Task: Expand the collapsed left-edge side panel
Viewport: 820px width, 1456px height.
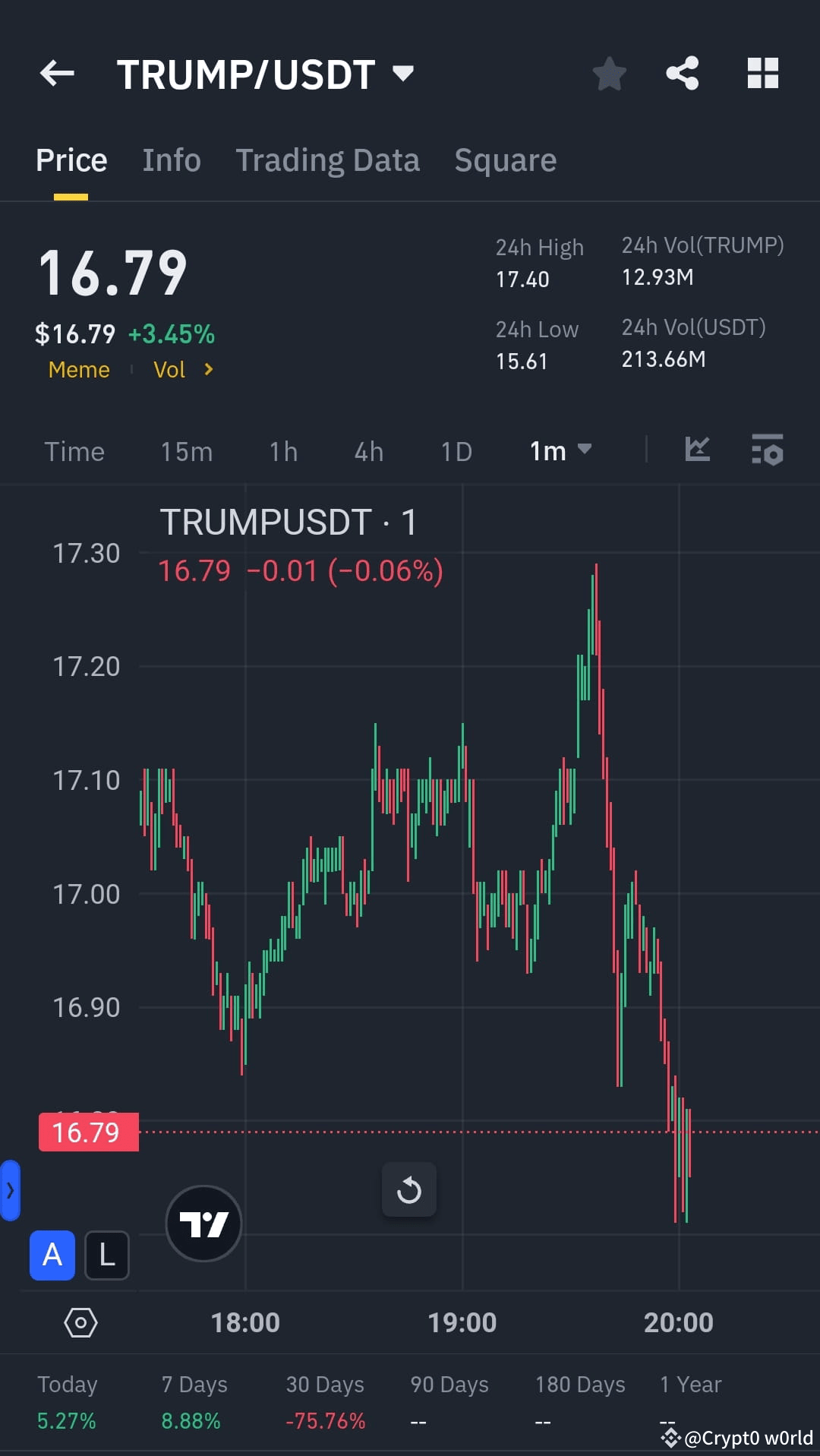Action: (x=11, y=1191)
